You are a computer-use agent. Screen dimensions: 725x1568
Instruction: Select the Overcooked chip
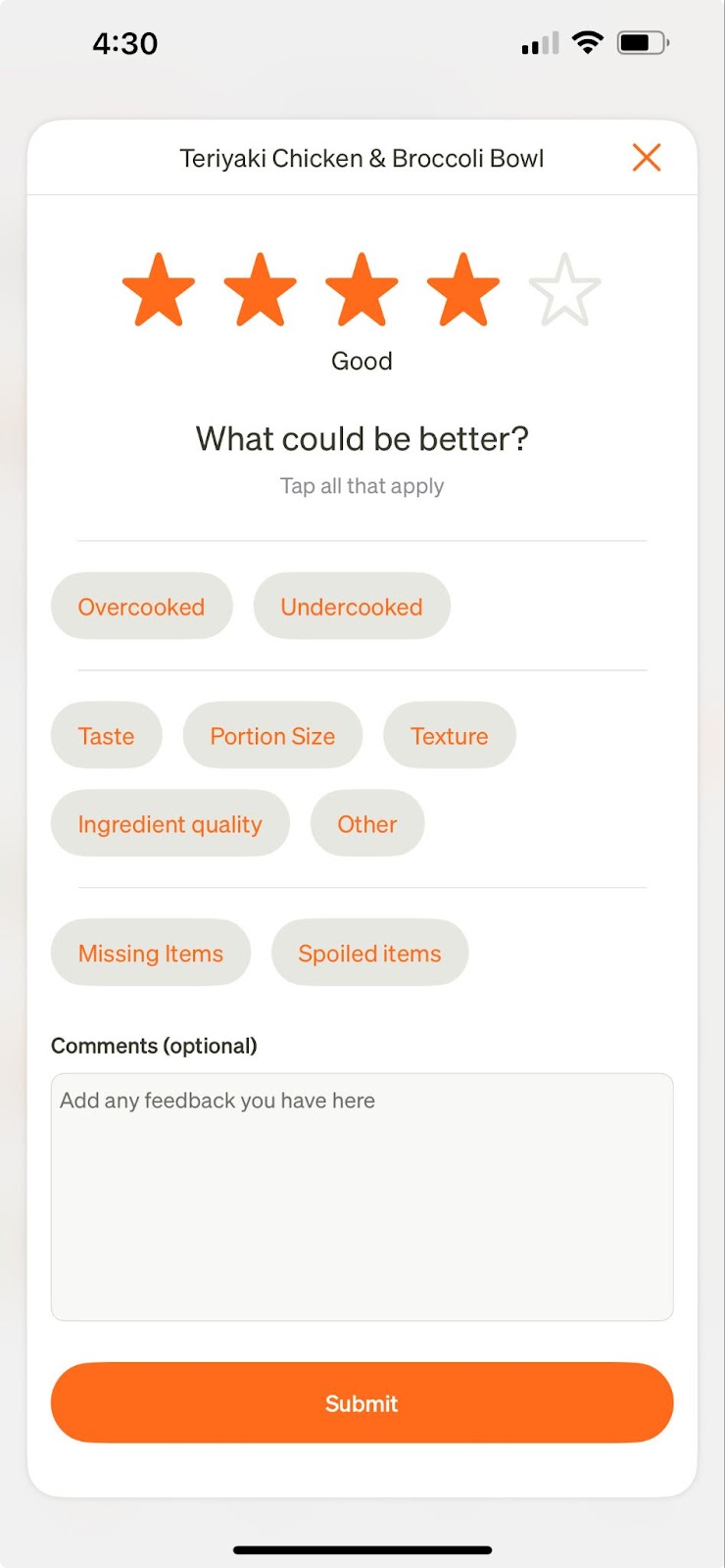[142, 607]
